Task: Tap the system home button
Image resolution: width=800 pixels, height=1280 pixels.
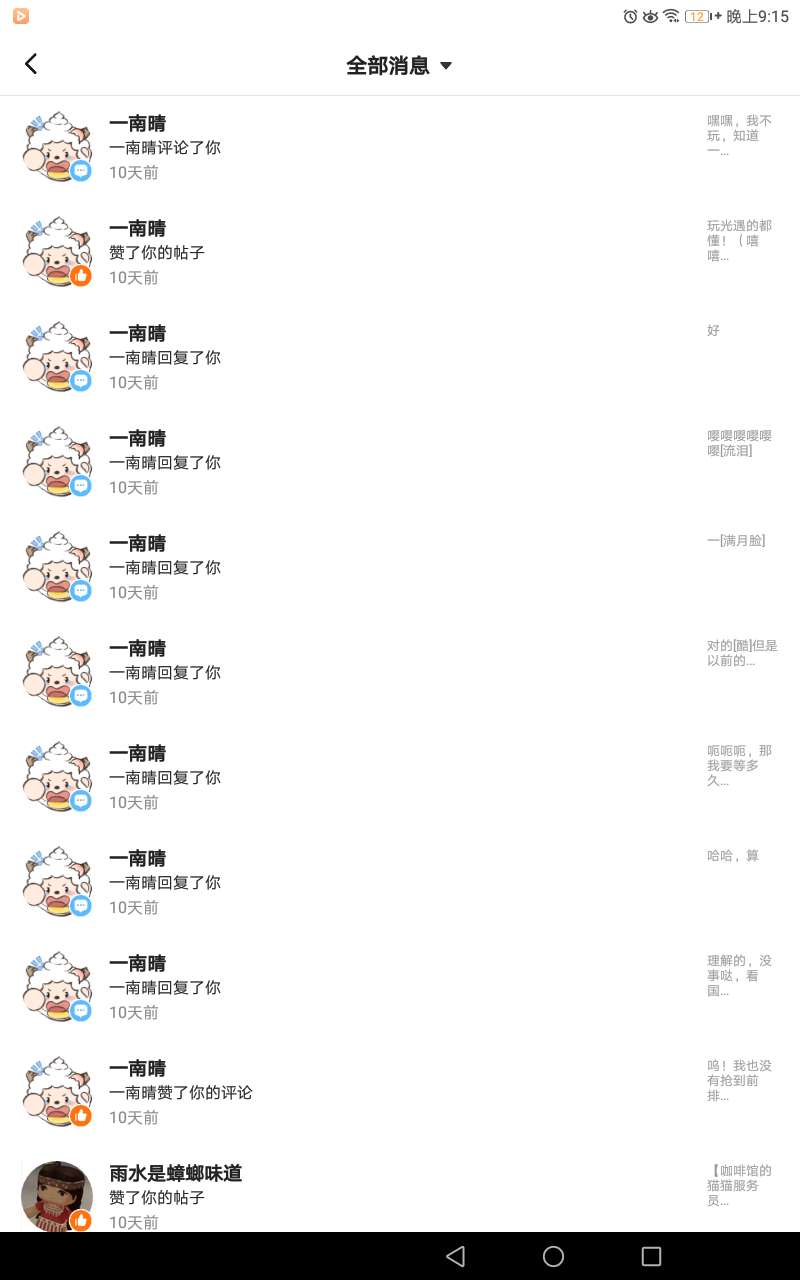Action: [x=553, y=1256]
